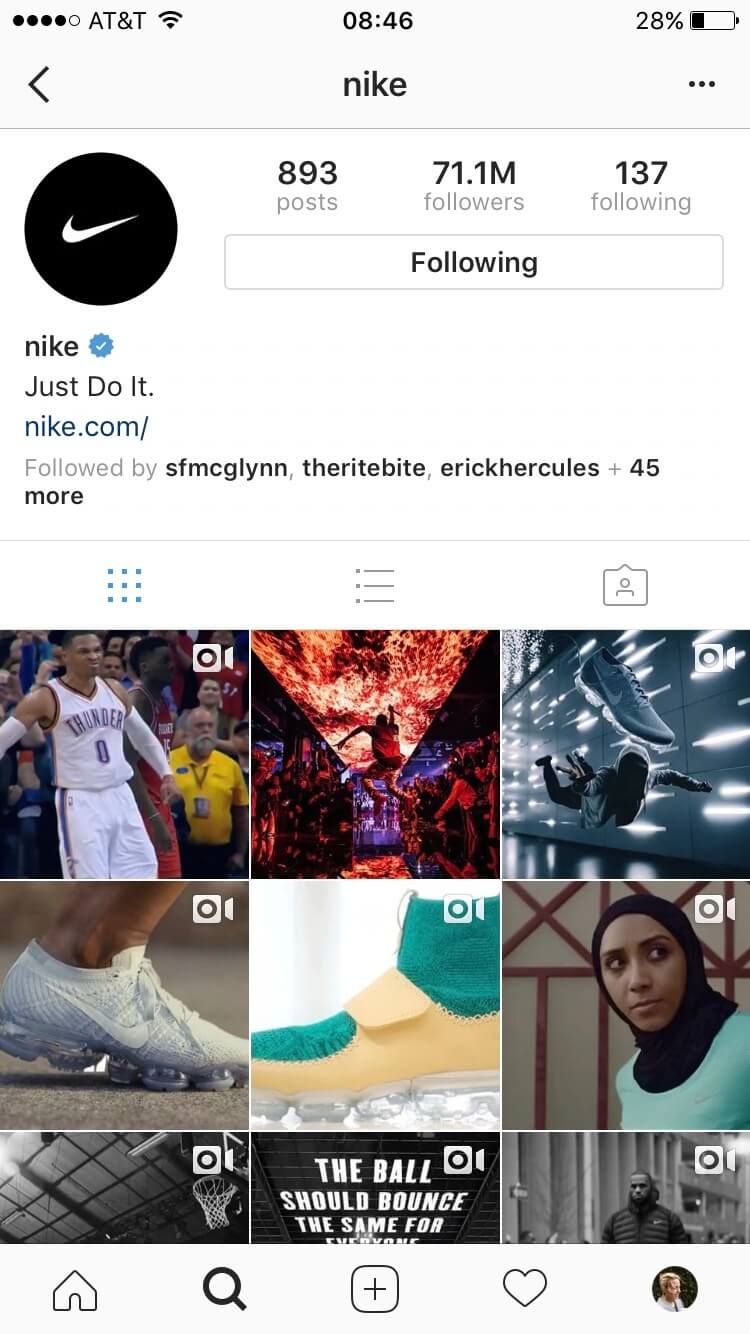Toggle off the Following status for nike

tap(473, 262)
